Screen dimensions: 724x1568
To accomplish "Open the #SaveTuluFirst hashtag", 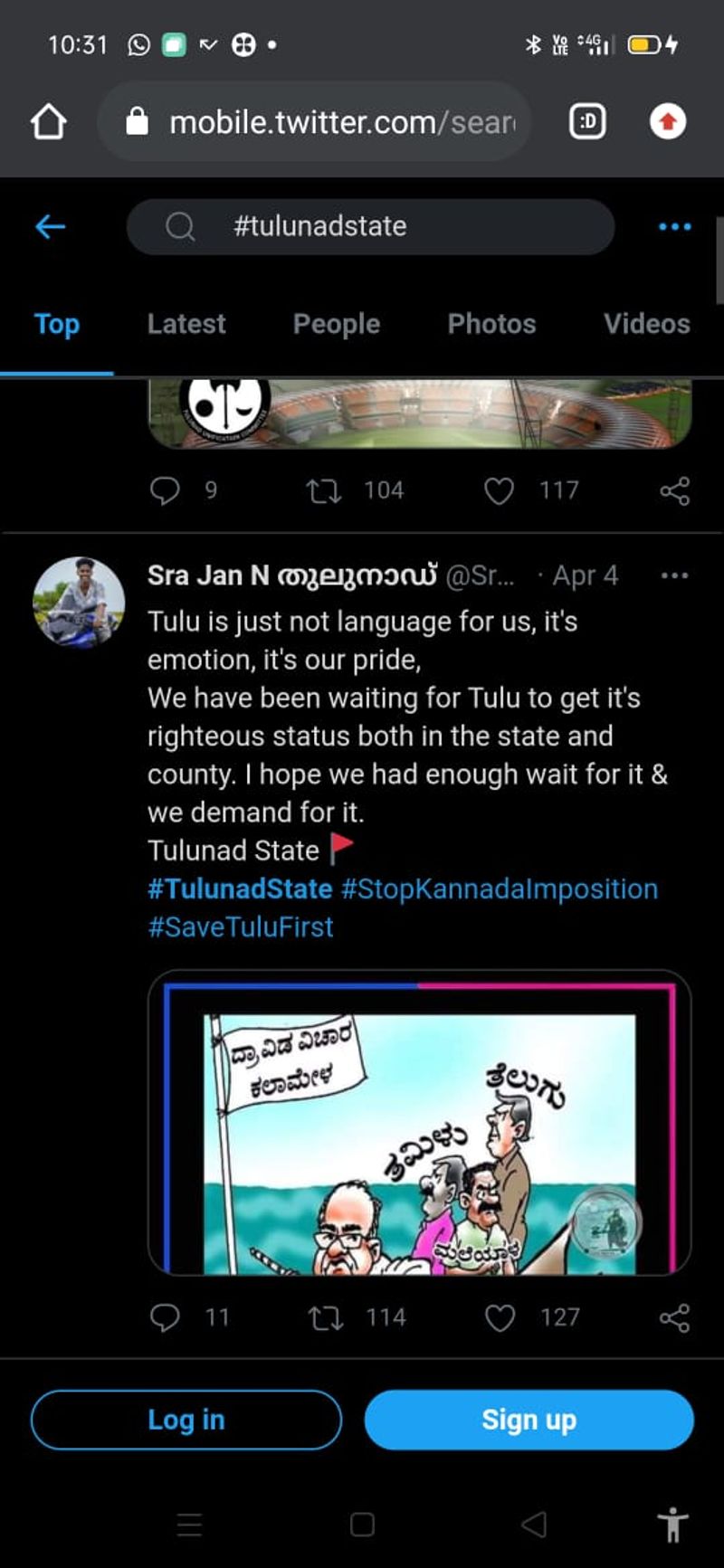I will click(241, 927).
